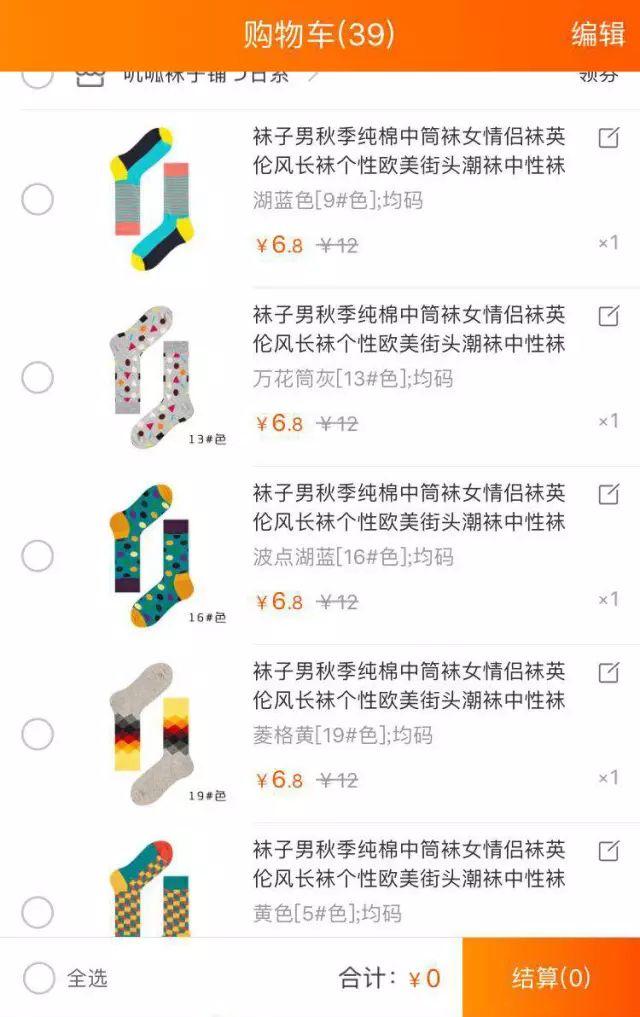The width and height of the screenshot is (640, 1017).
Task: Open the 波点湖蓝[16#色] socks product image
Action: click(150, 554)
